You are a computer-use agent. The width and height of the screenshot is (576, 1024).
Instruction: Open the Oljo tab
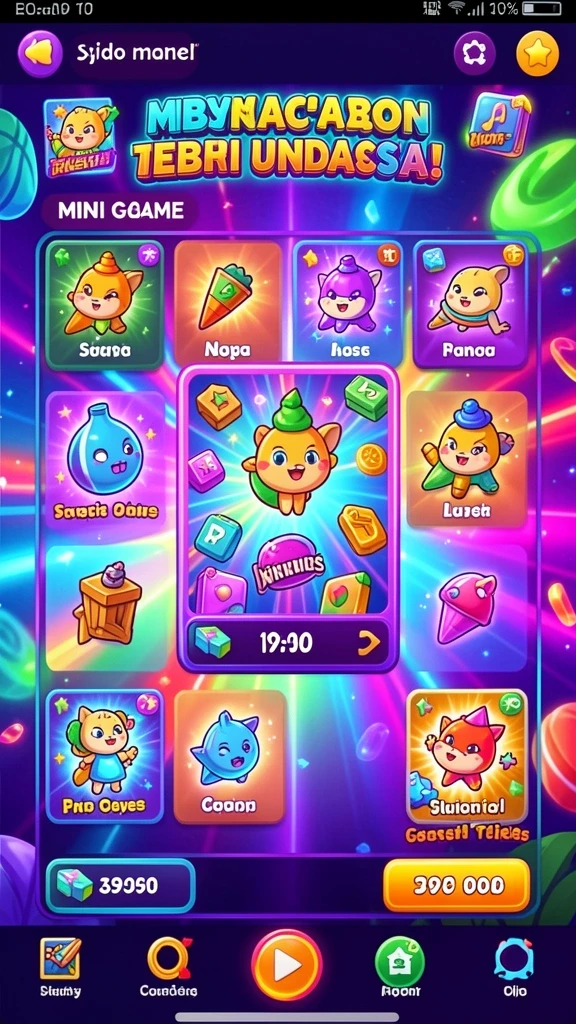click(515, 967)
